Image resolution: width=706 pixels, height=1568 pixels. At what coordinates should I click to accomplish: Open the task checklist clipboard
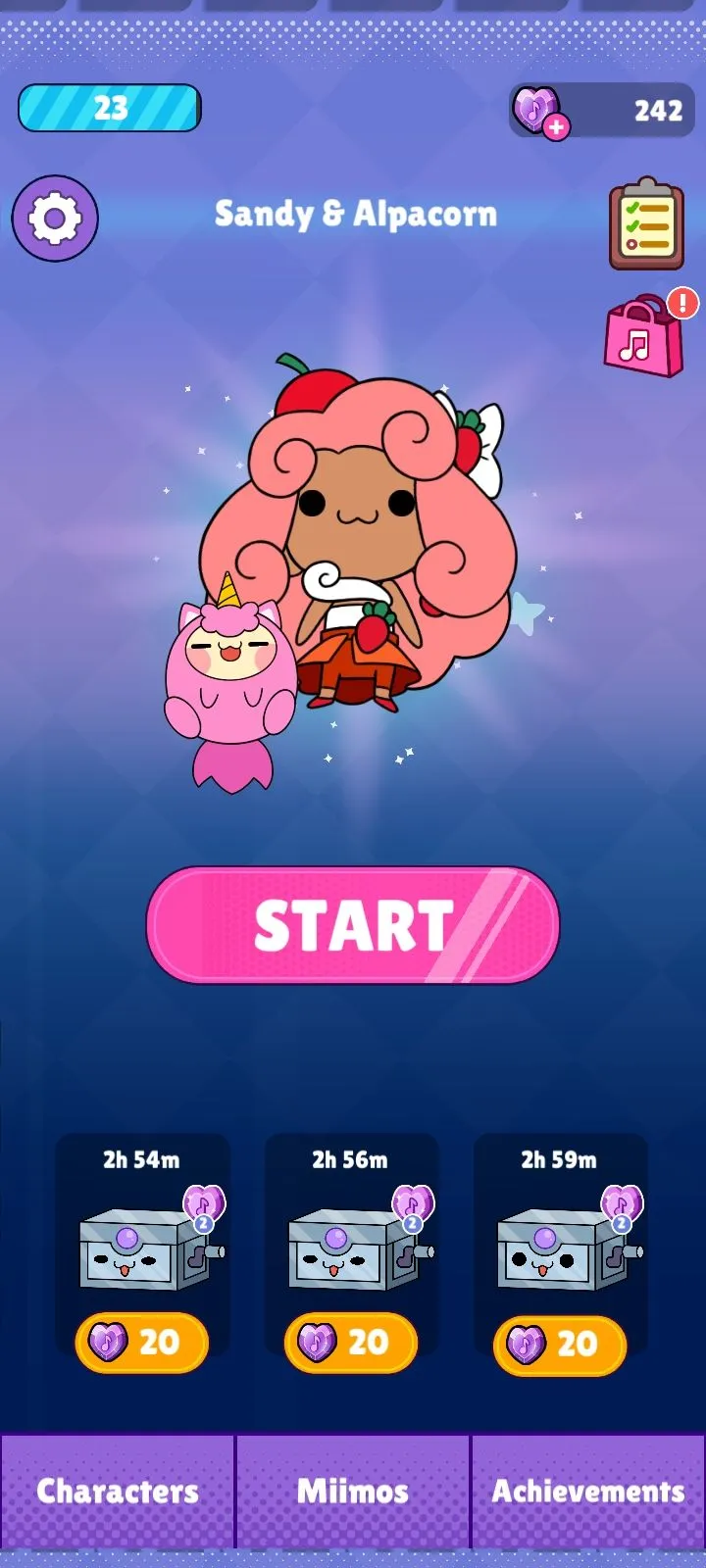click(646, 224)
